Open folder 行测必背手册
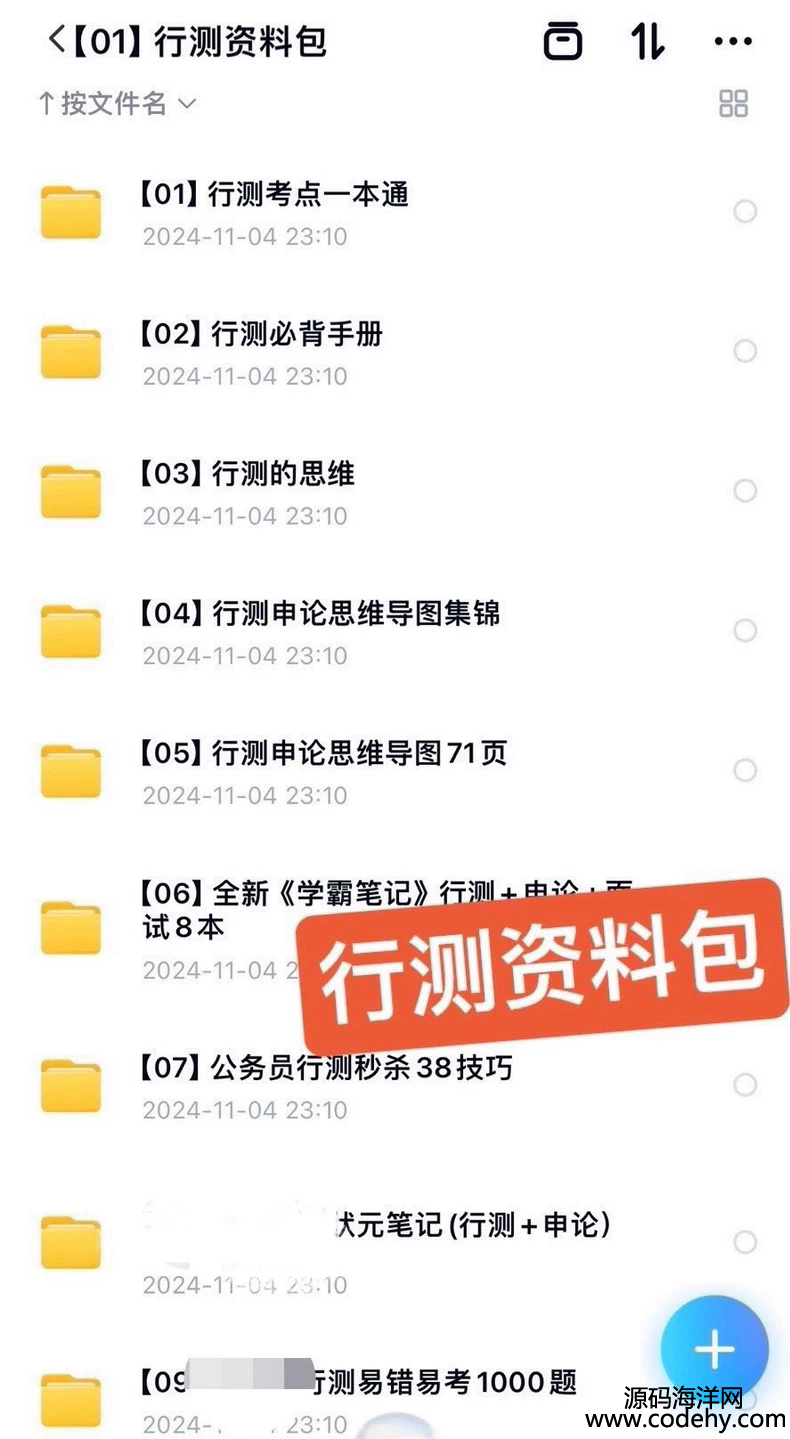Image resolution: width=790 pixels, height=1439 pixels. (x=262, y=334)
